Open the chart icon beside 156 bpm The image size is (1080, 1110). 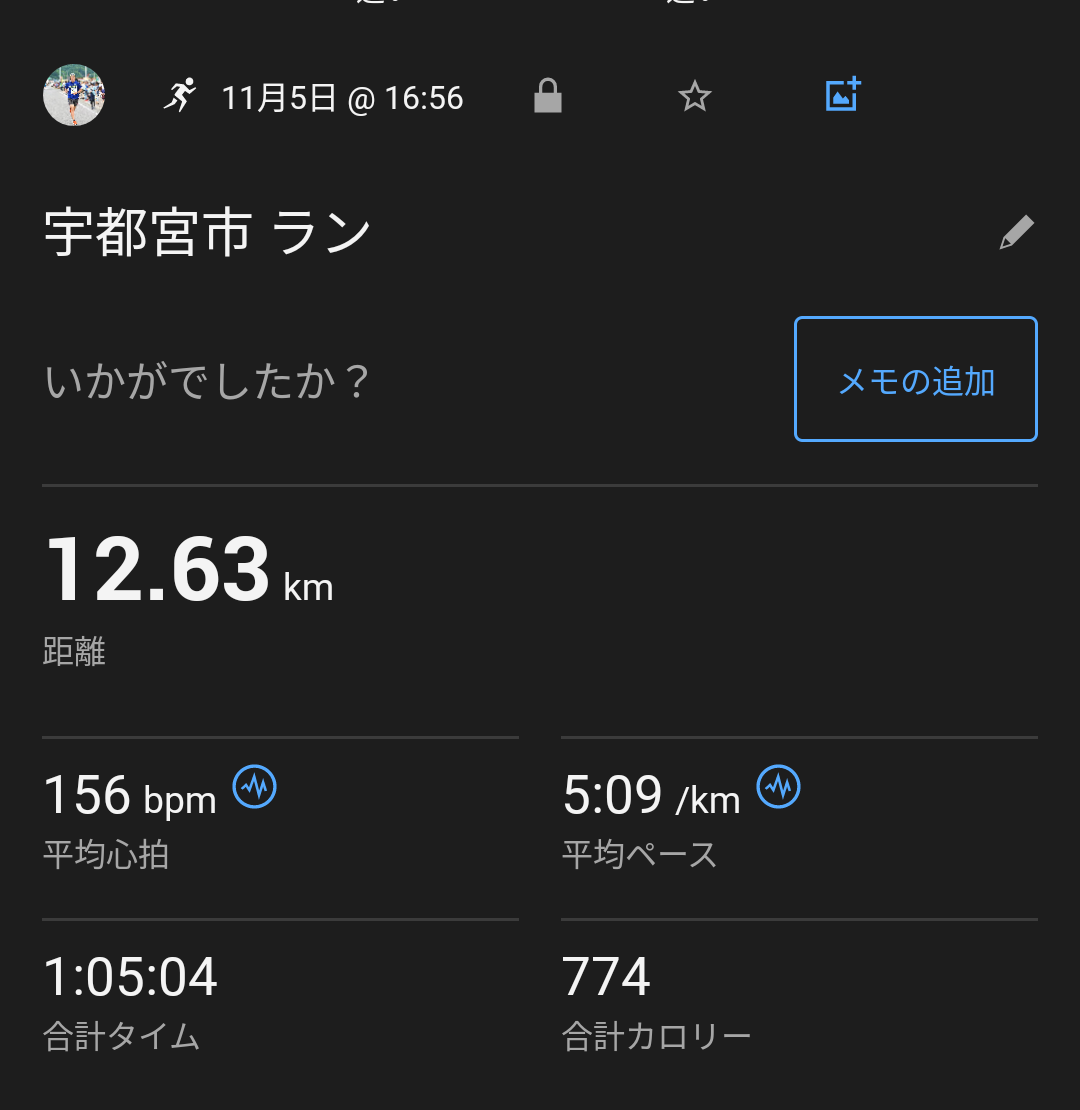[255, 787]
